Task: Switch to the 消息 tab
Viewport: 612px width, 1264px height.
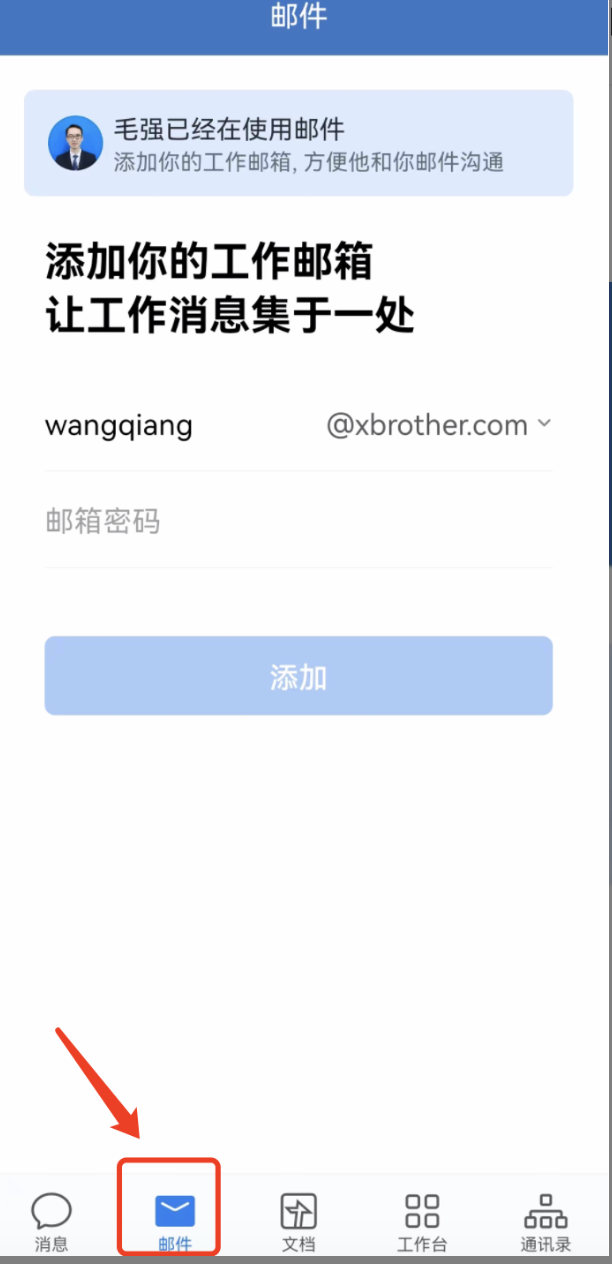Action: tap(51, 1220)
